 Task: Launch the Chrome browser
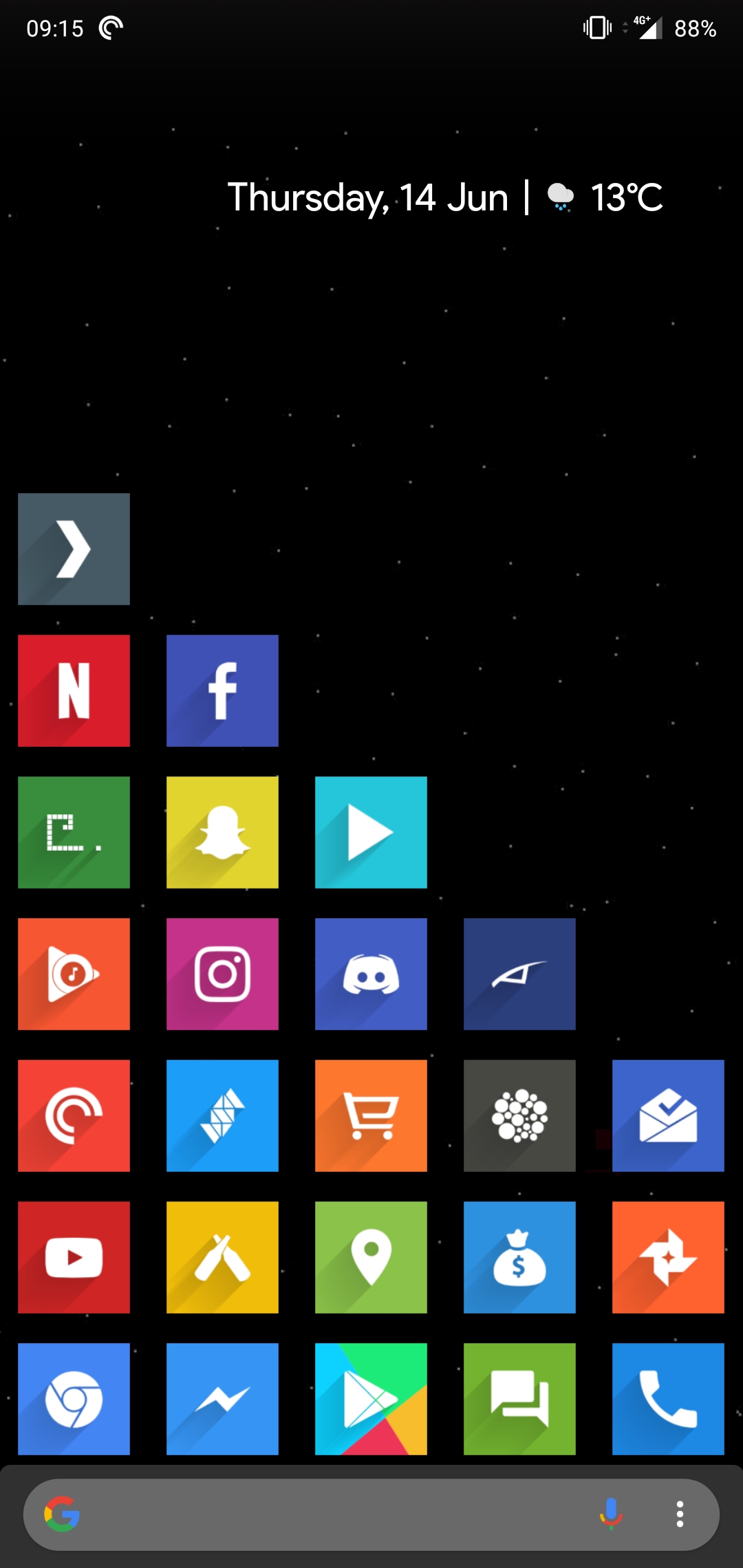pyautogui.click(x=74, y=1399)
